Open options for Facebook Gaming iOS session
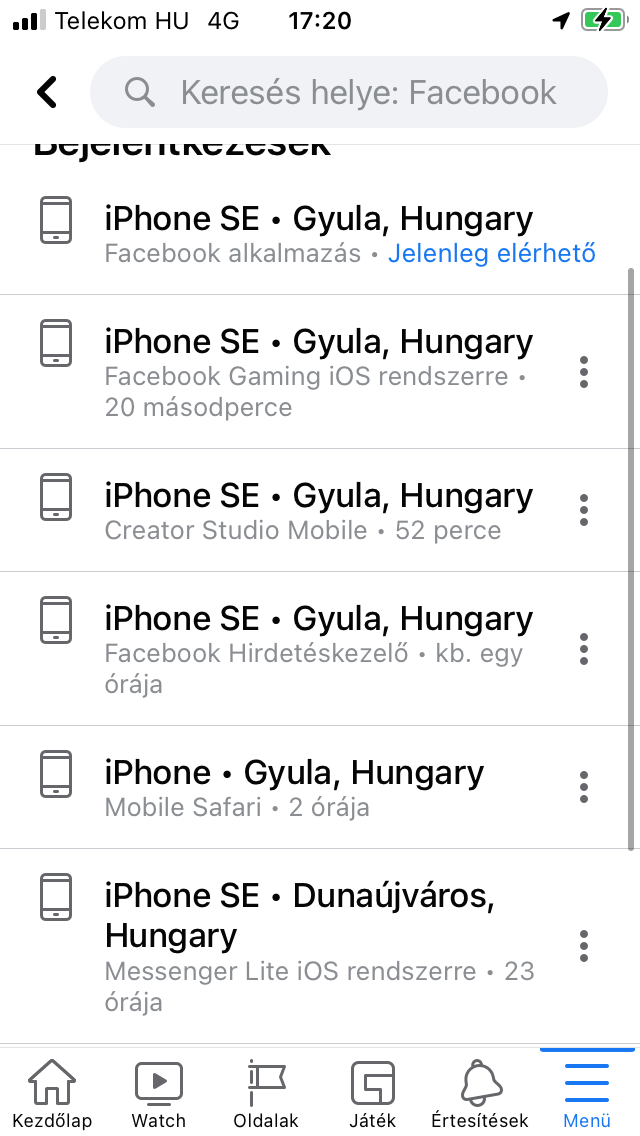 point(583,372)
